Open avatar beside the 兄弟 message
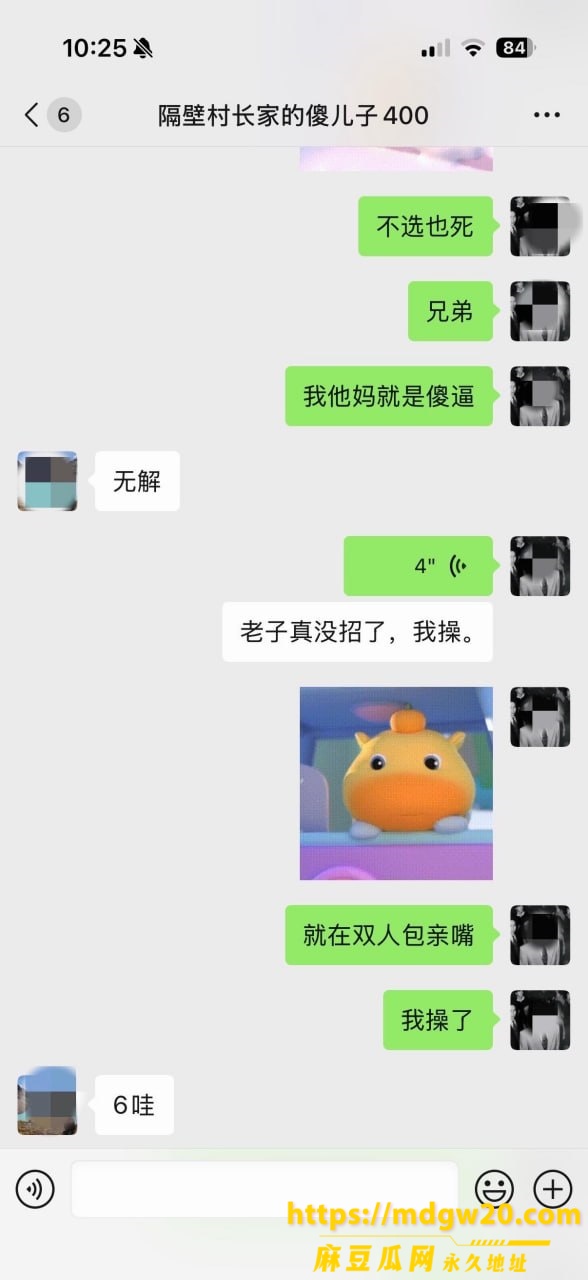Image resolution: width=588 pixels, height=1280 pixels. coord(540,311)
